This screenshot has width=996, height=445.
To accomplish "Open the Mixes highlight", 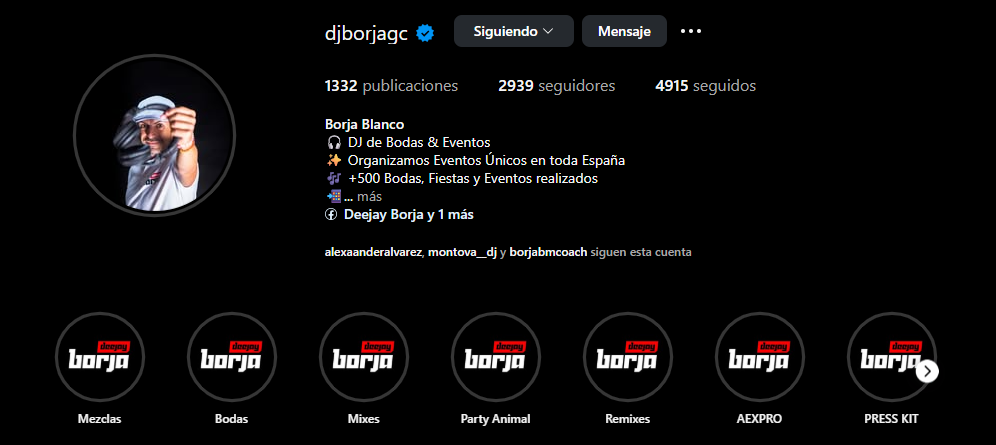I will coord(363,357).
